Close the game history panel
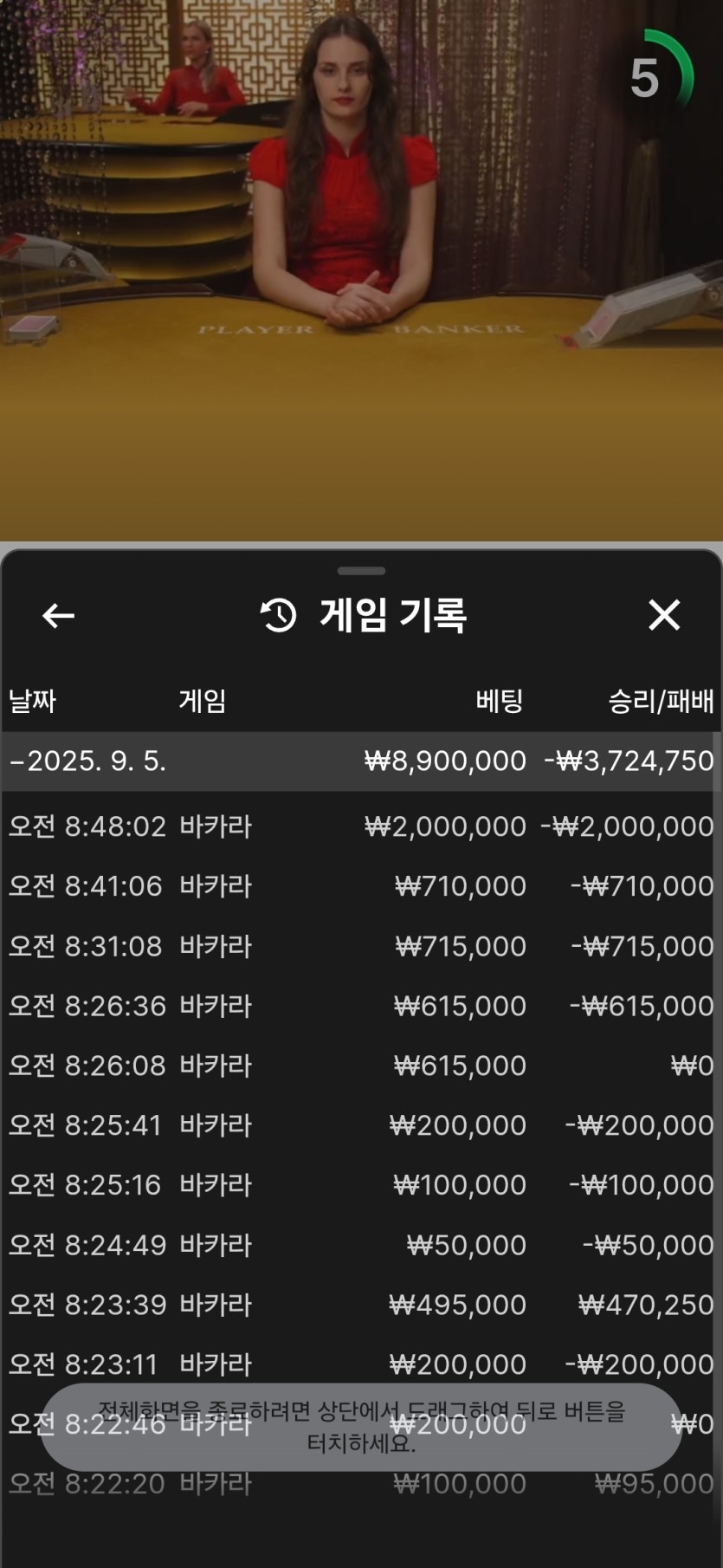The image size is (723, 1568). [x=664, y=615]
